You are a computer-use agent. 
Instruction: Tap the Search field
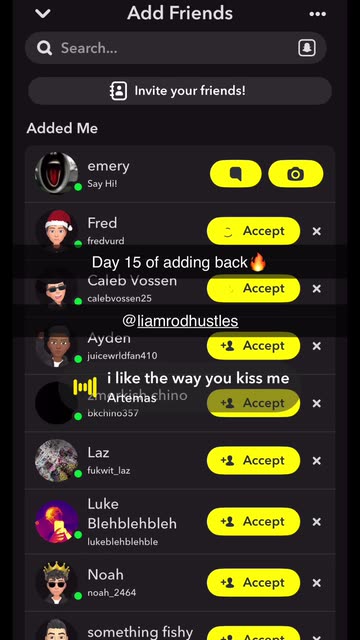(176, 48)
